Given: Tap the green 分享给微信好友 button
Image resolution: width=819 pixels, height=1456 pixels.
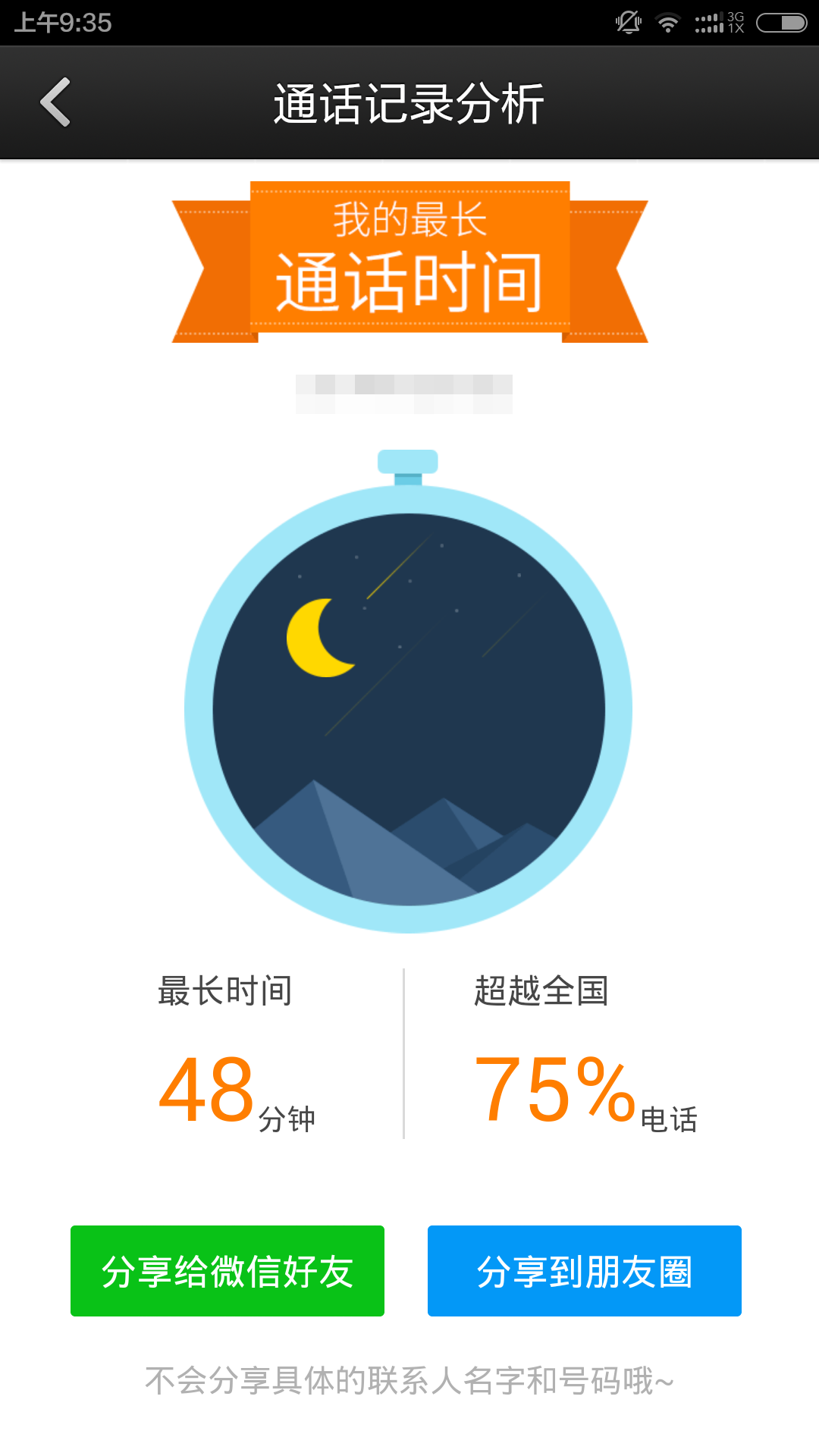Looking at the screenshot, I should 227,1271.
